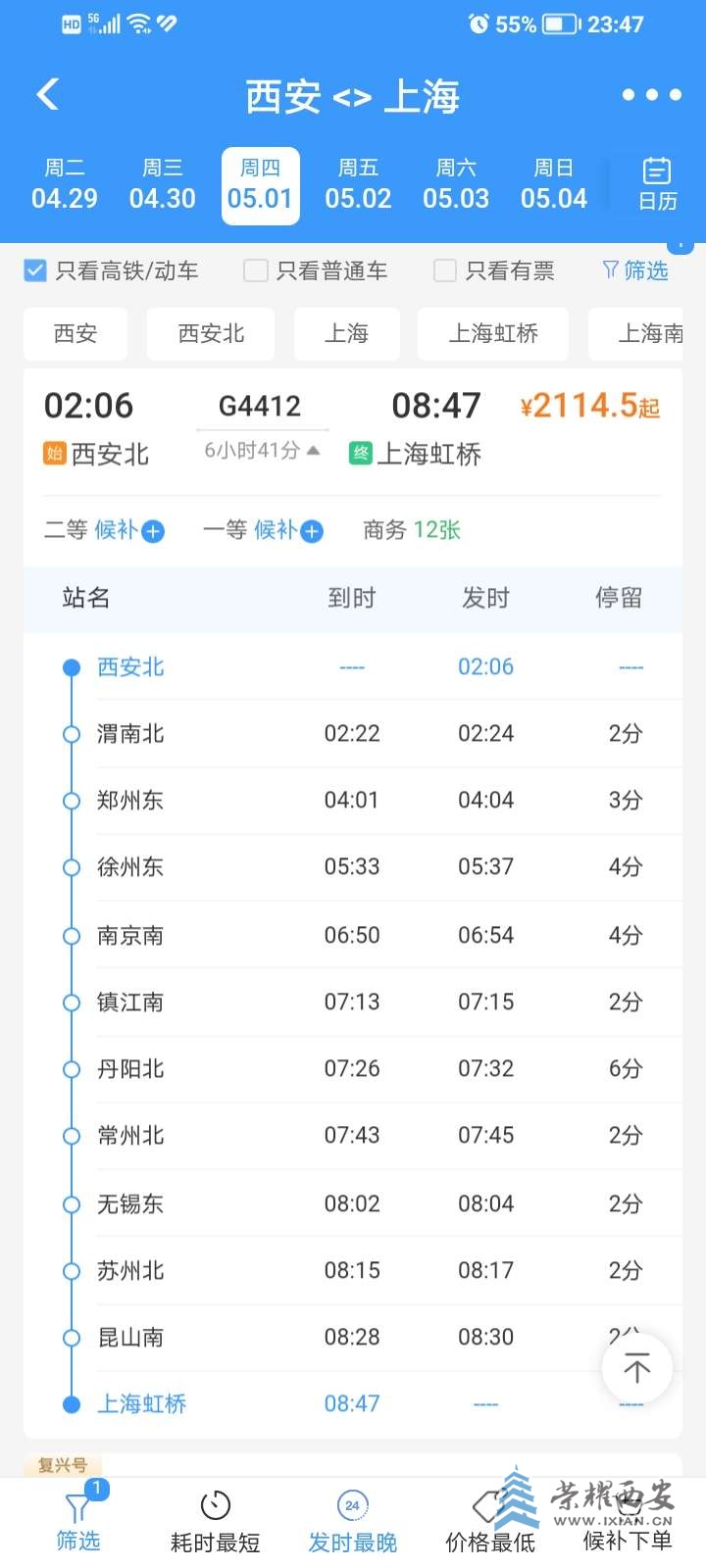This screenshot has height=1568, width=706.
Task: Go back from the 西安-上海 page
Action: 47,95
